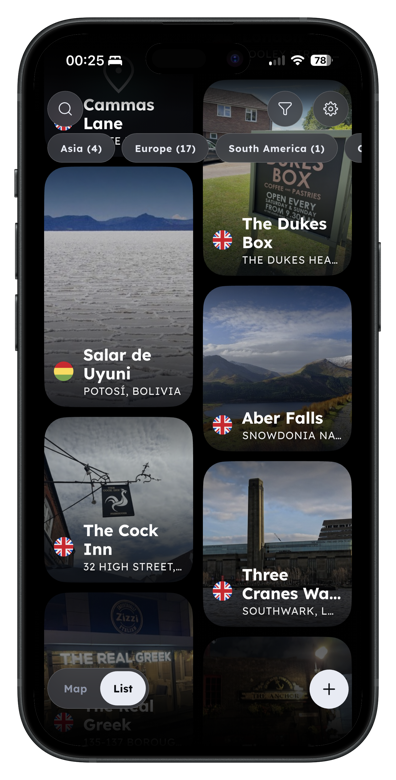Screen dimensions: 396x780
Task: Open the search magnifier icon
Action: 65,108
